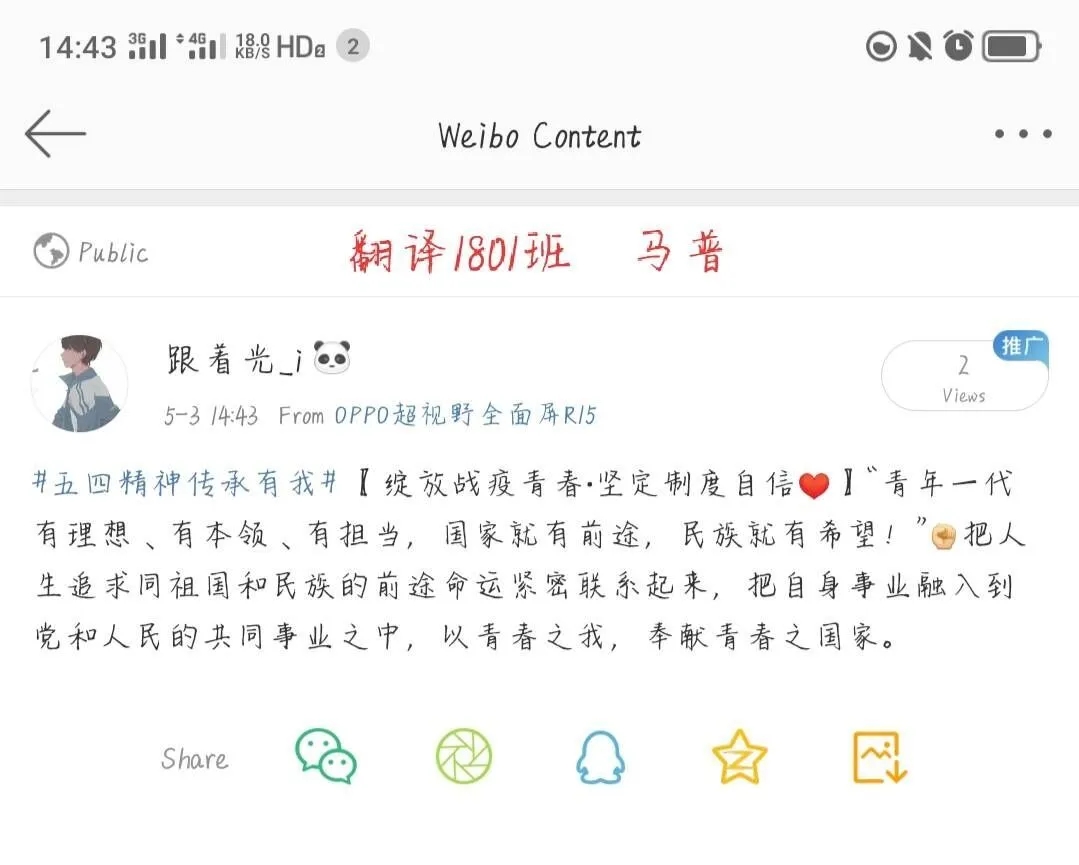Screen dimensions: 1079x865
Task: Share the post to WeChat
Action: click(x=326, y=755)
